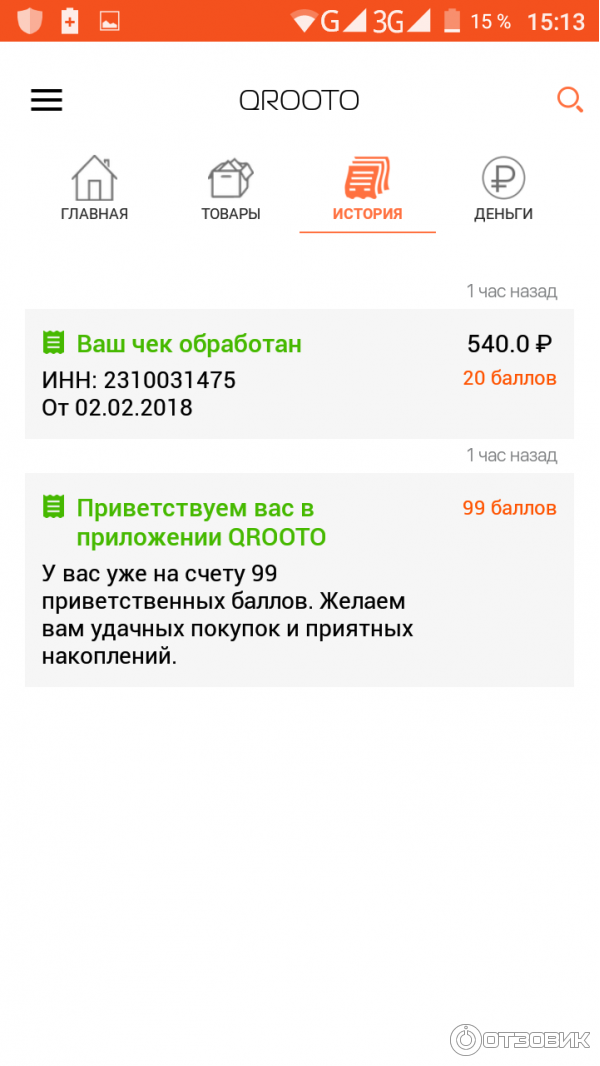The width and height of the screenshot is (600, 1066).
Task: Open the search magnifier icon
Action: click(569, 100)
